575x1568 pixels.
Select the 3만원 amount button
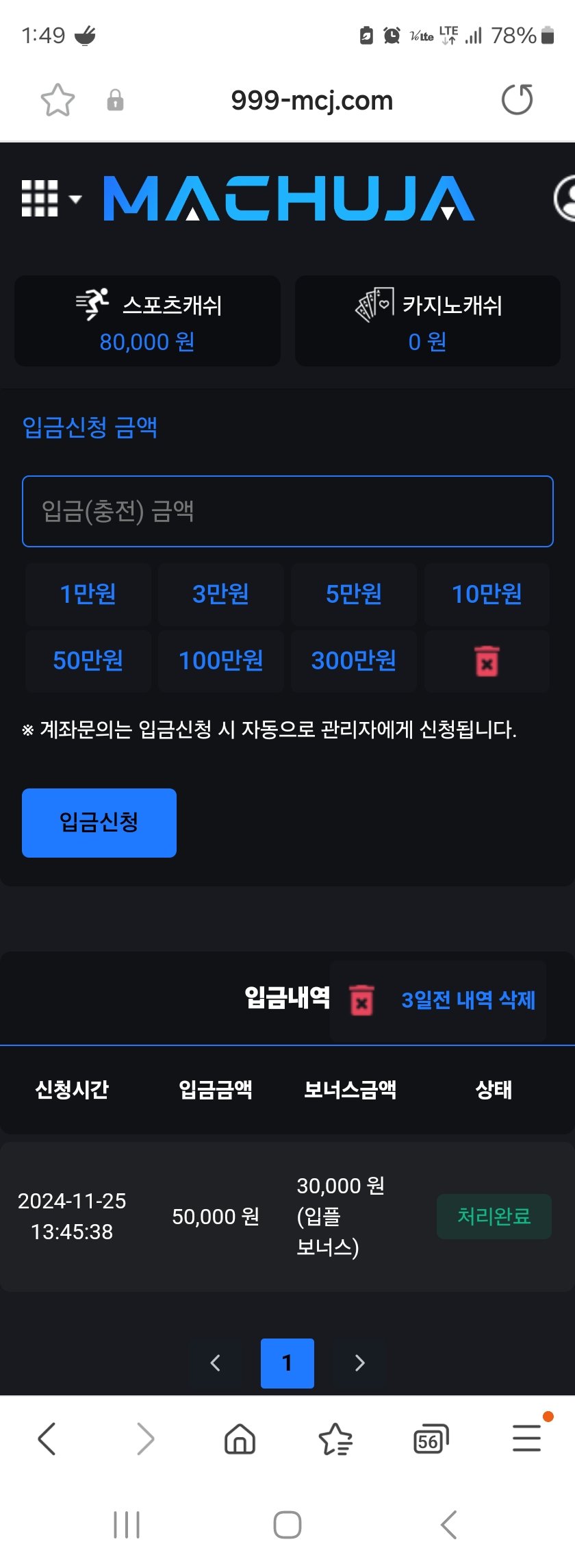click(220, 594)
